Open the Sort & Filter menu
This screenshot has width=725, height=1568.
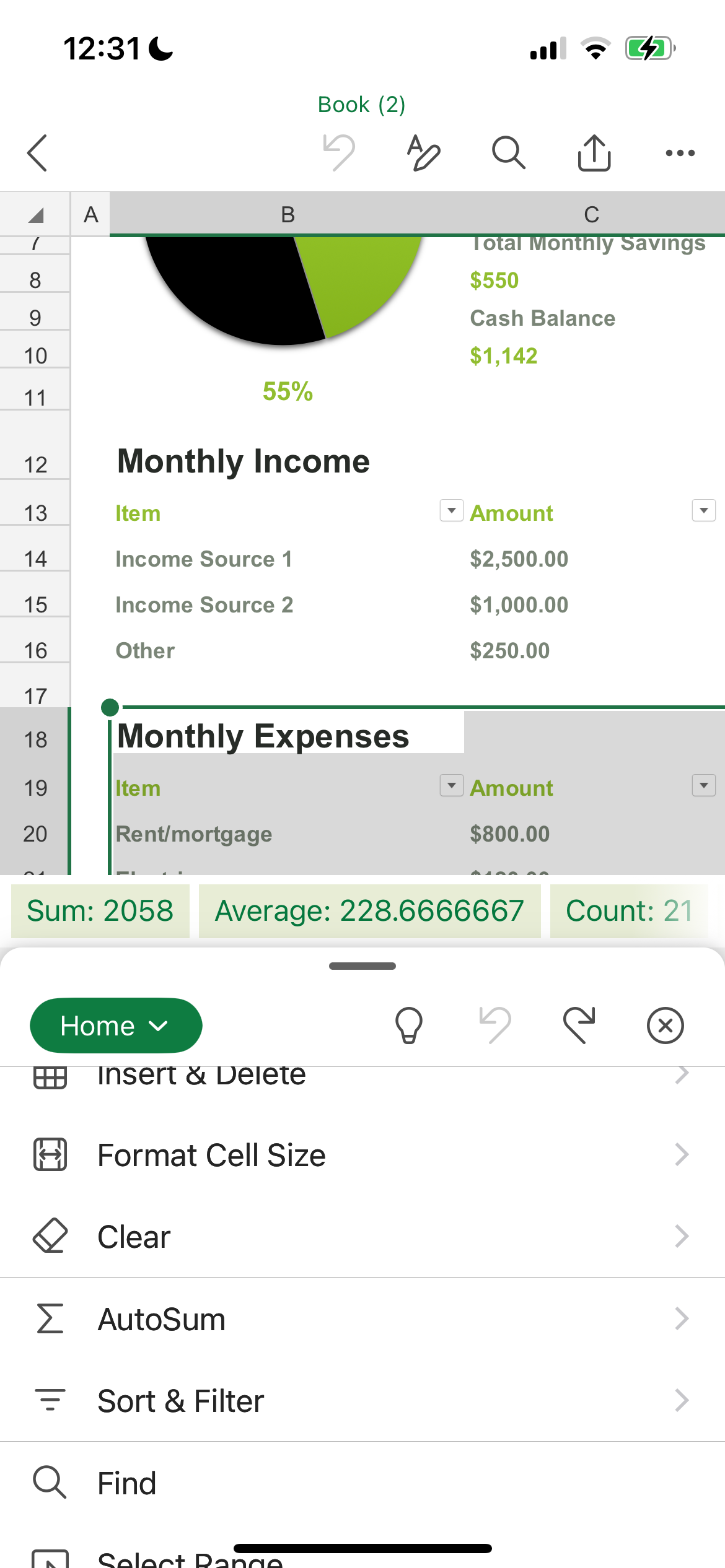pos(362,1400)
